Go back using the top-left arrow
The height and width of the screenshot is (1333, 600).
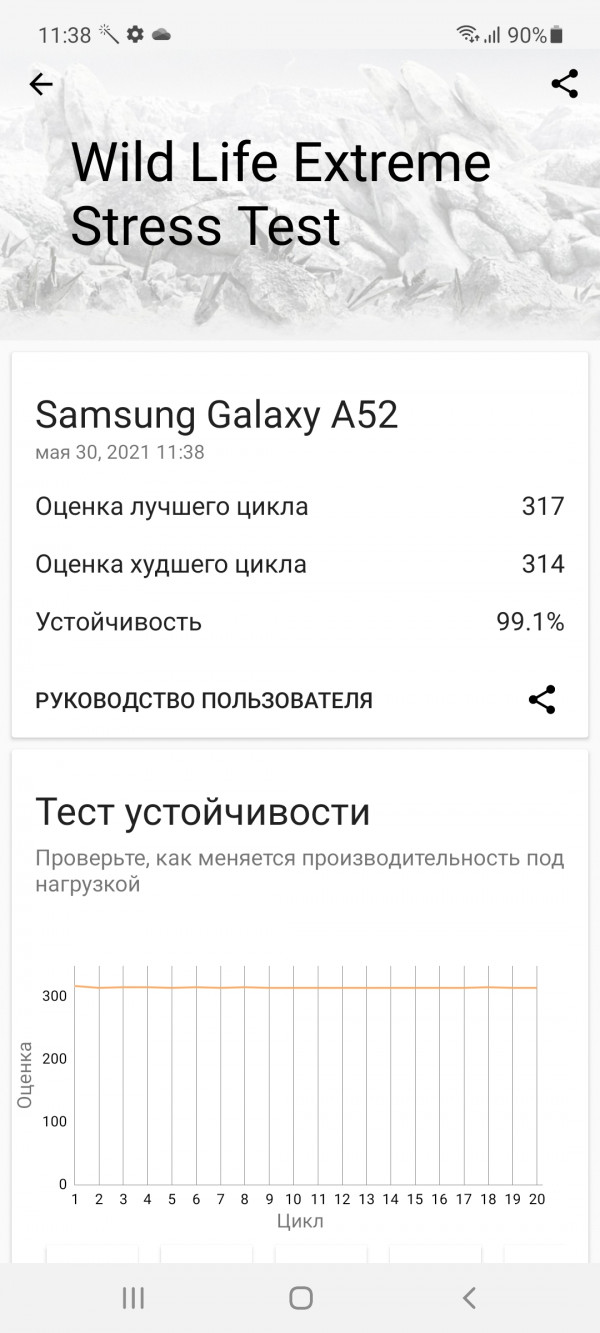41,85
